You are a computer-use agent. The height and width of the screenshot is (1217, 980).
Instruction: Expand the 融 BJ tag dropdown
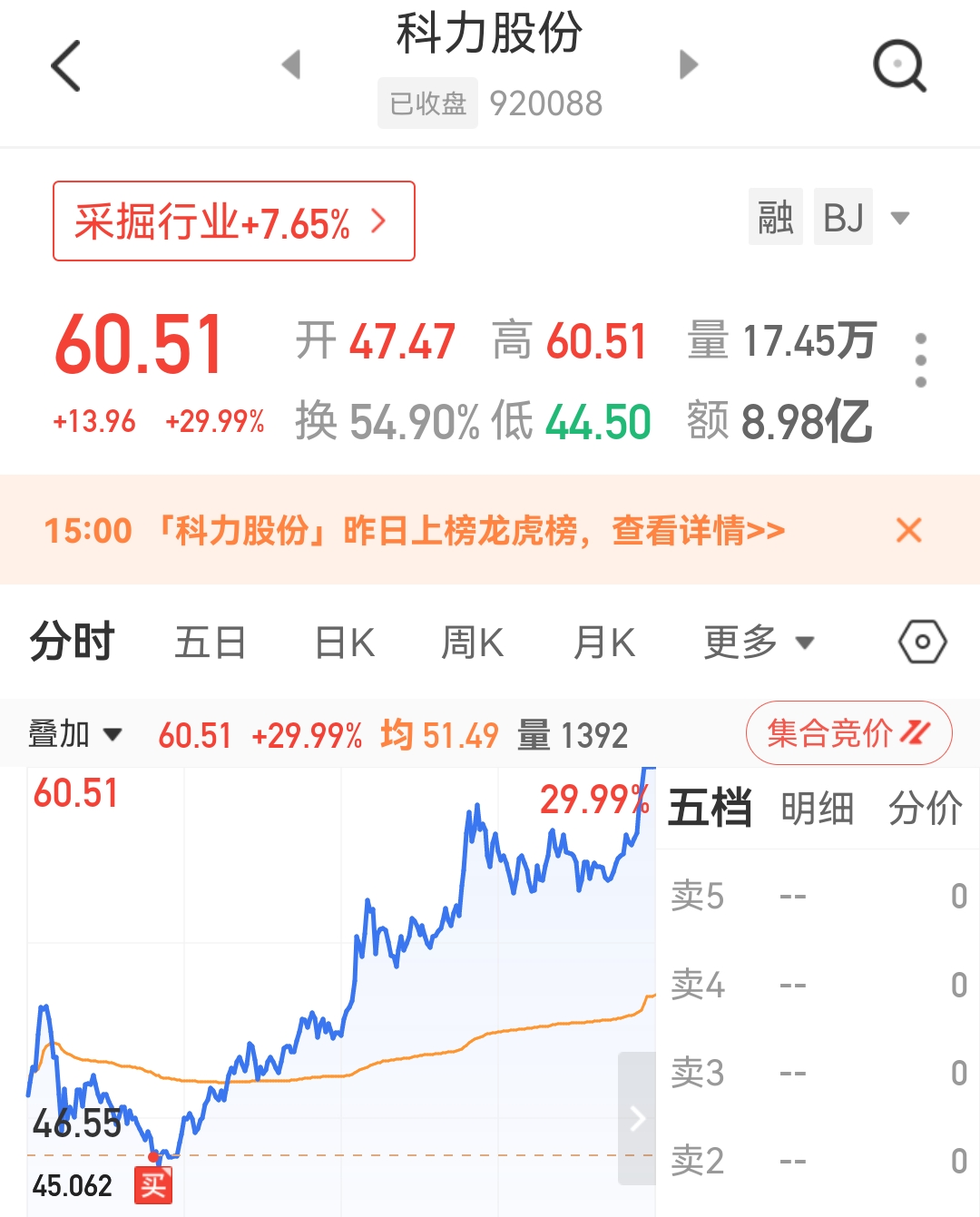[x=899, y=218]
